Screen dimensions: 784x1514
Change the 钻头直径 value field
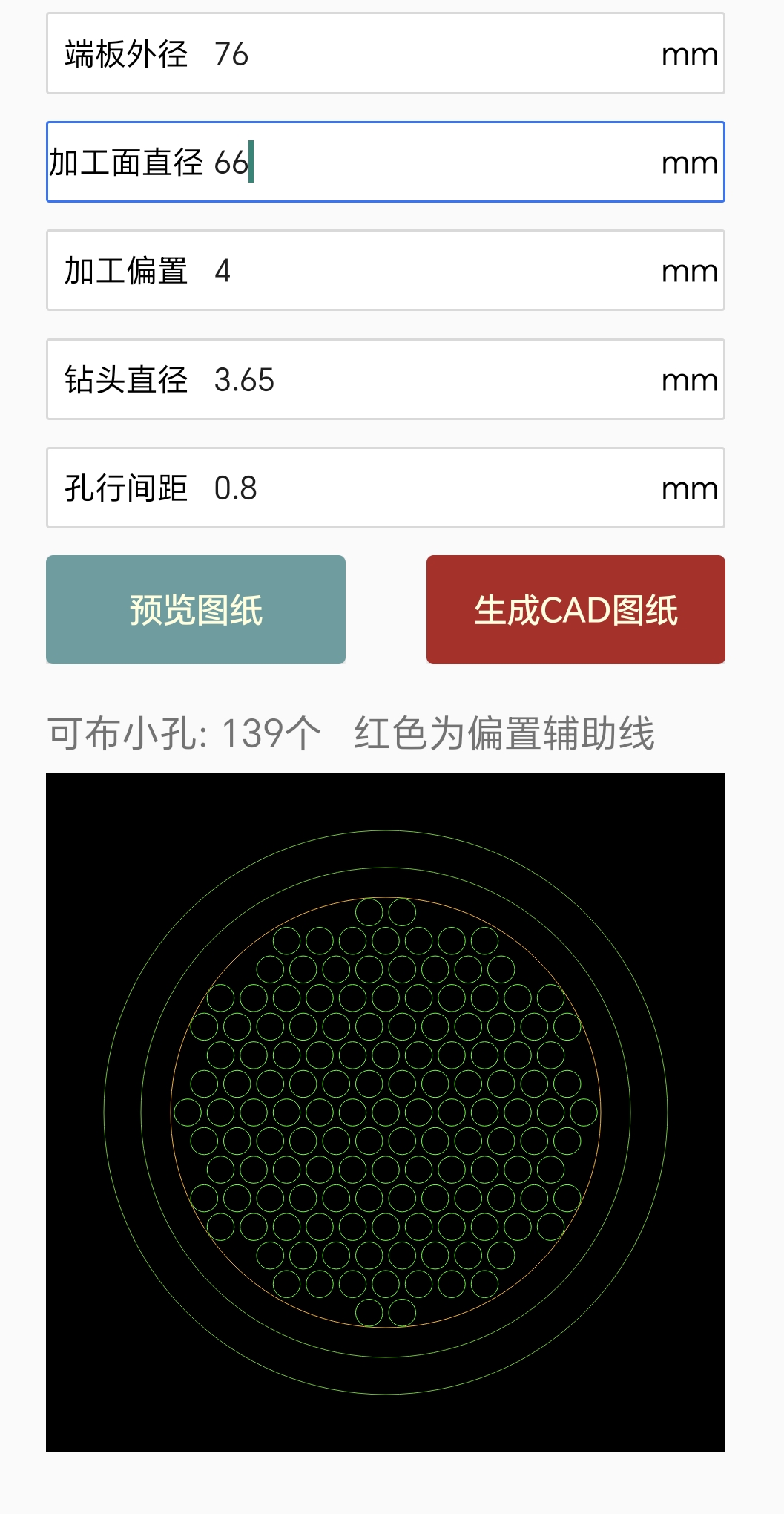(x=430, y=379)
